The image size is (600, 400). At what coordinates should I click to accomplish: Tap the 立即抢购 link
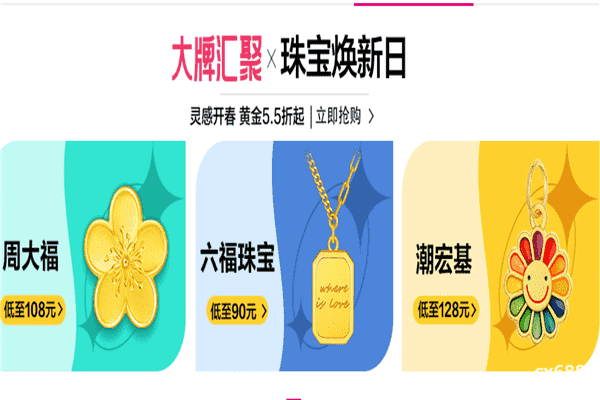coord(345,115)
